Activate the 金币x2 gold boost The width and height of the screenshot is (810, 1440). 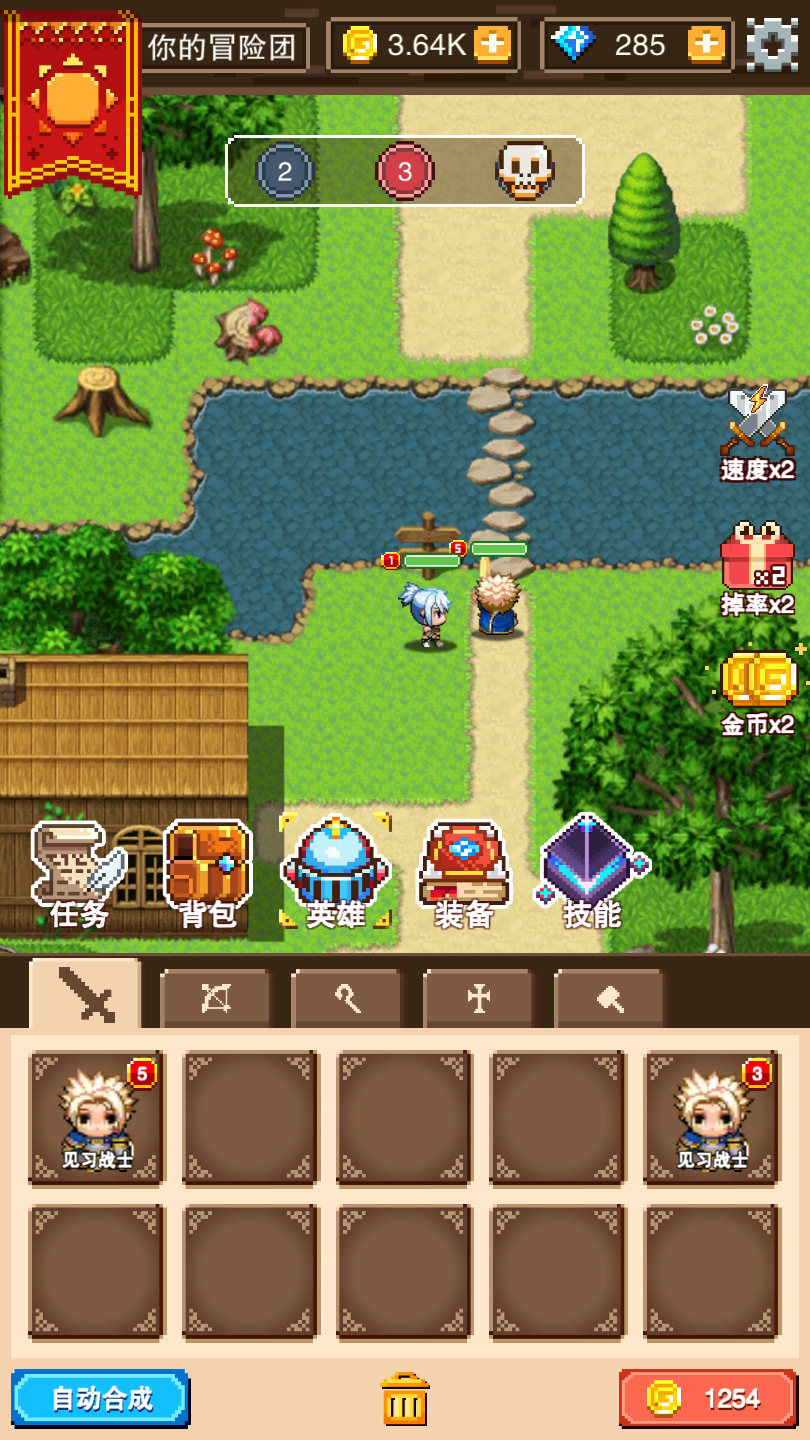point(758,690)
